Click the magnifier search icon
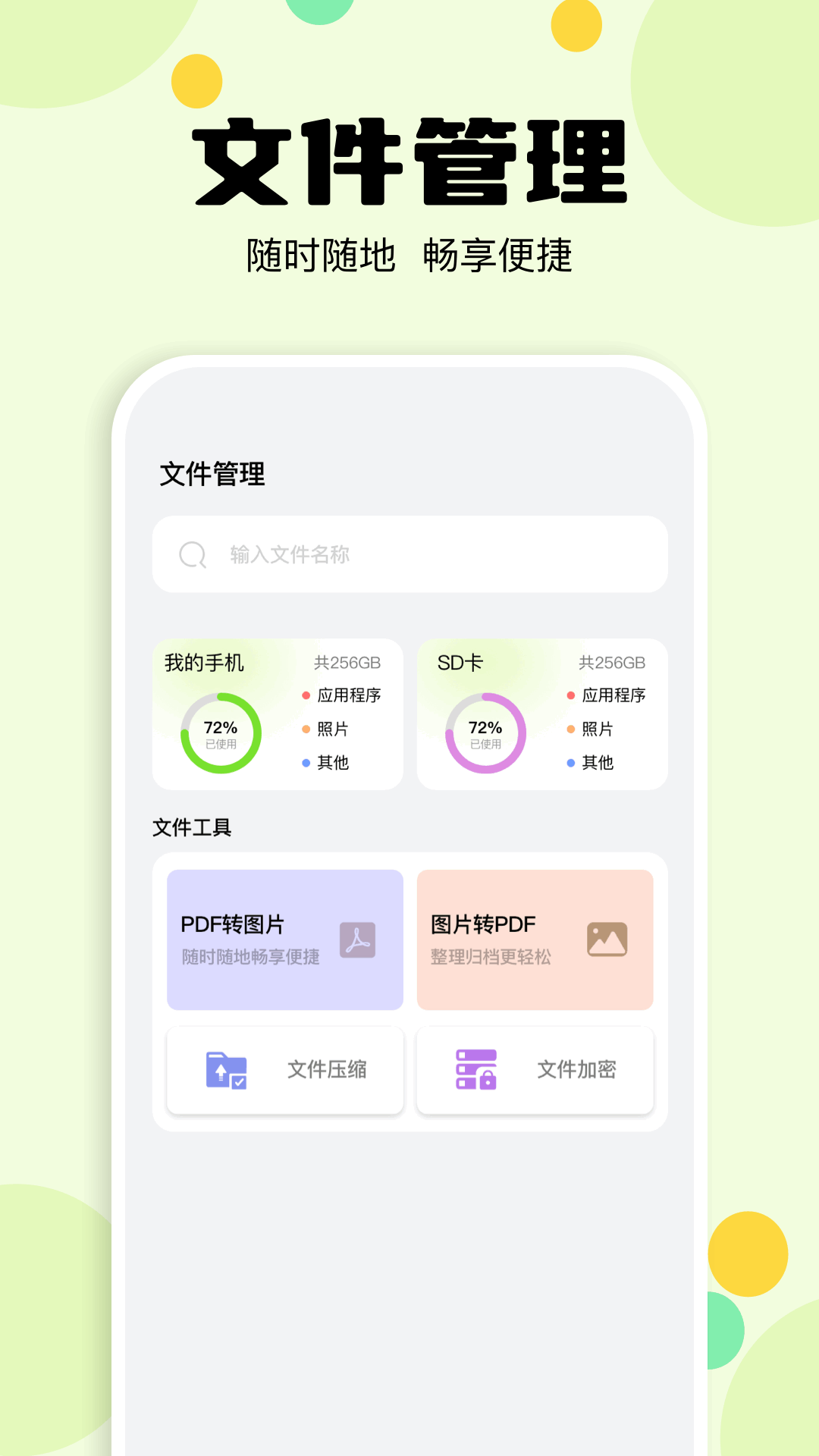Screen dimensions: 819x1456 point(192,554)
